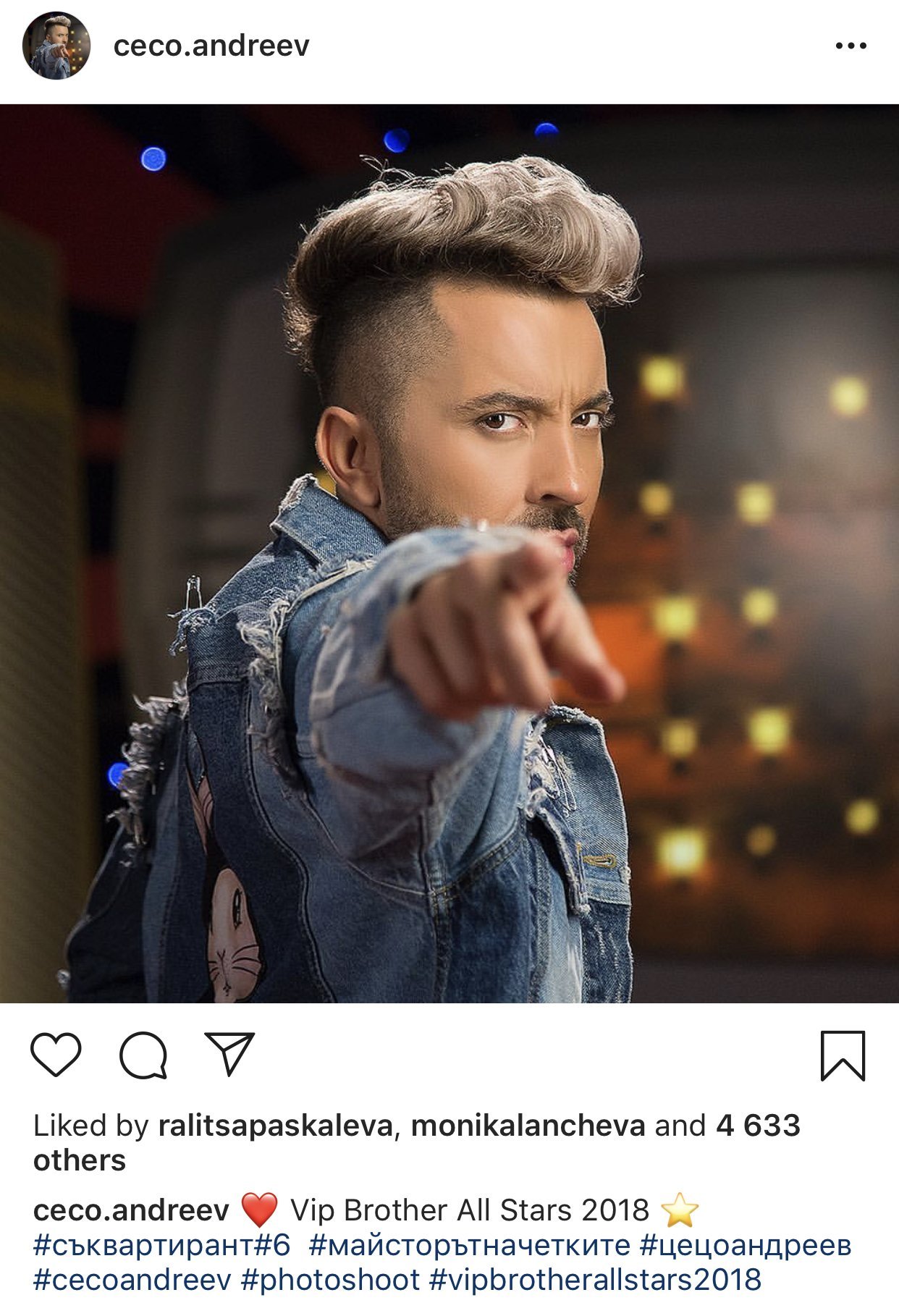
Task: Open comments with the speech bubble icon
Action: (x=143, y=1055)
